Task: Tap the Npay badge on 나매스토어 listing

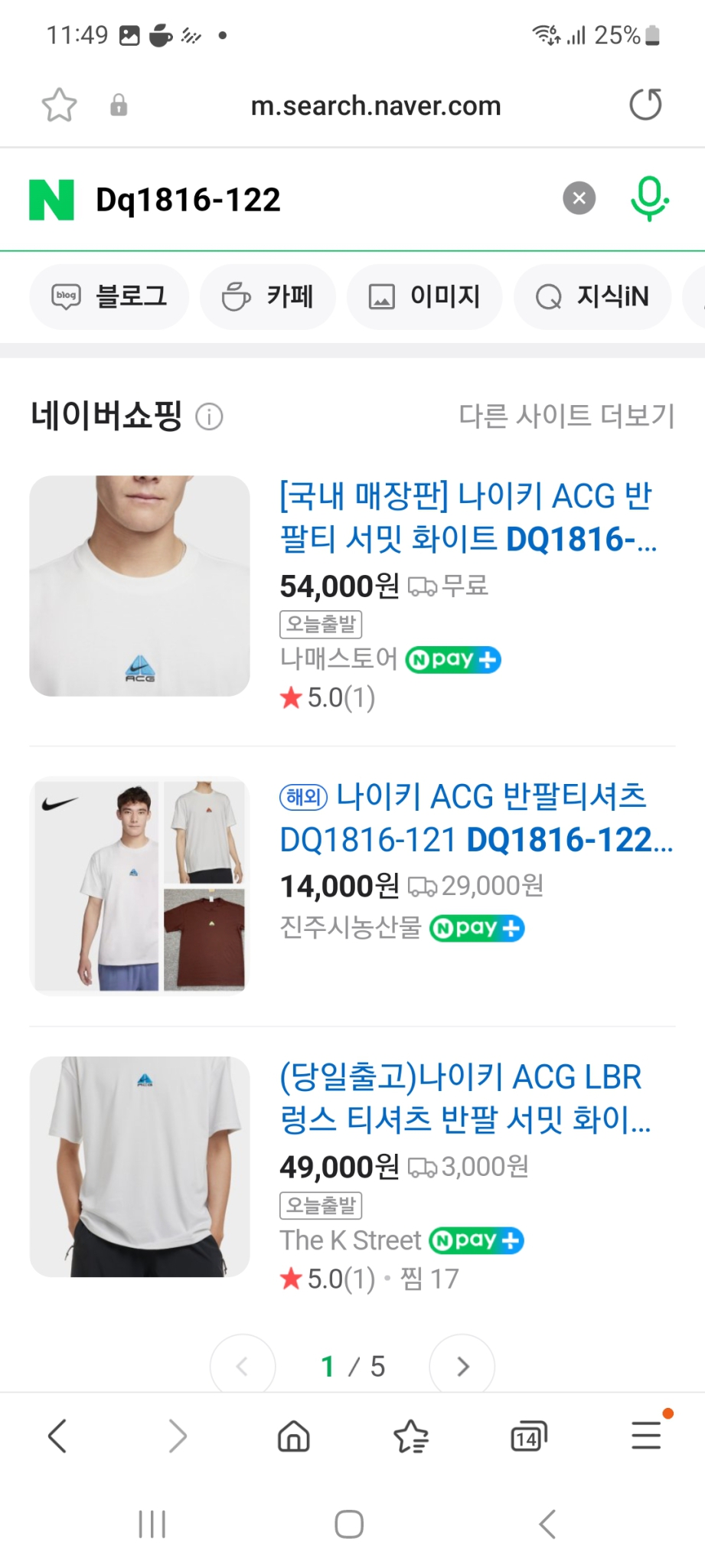Action: (x=452, y=659)
